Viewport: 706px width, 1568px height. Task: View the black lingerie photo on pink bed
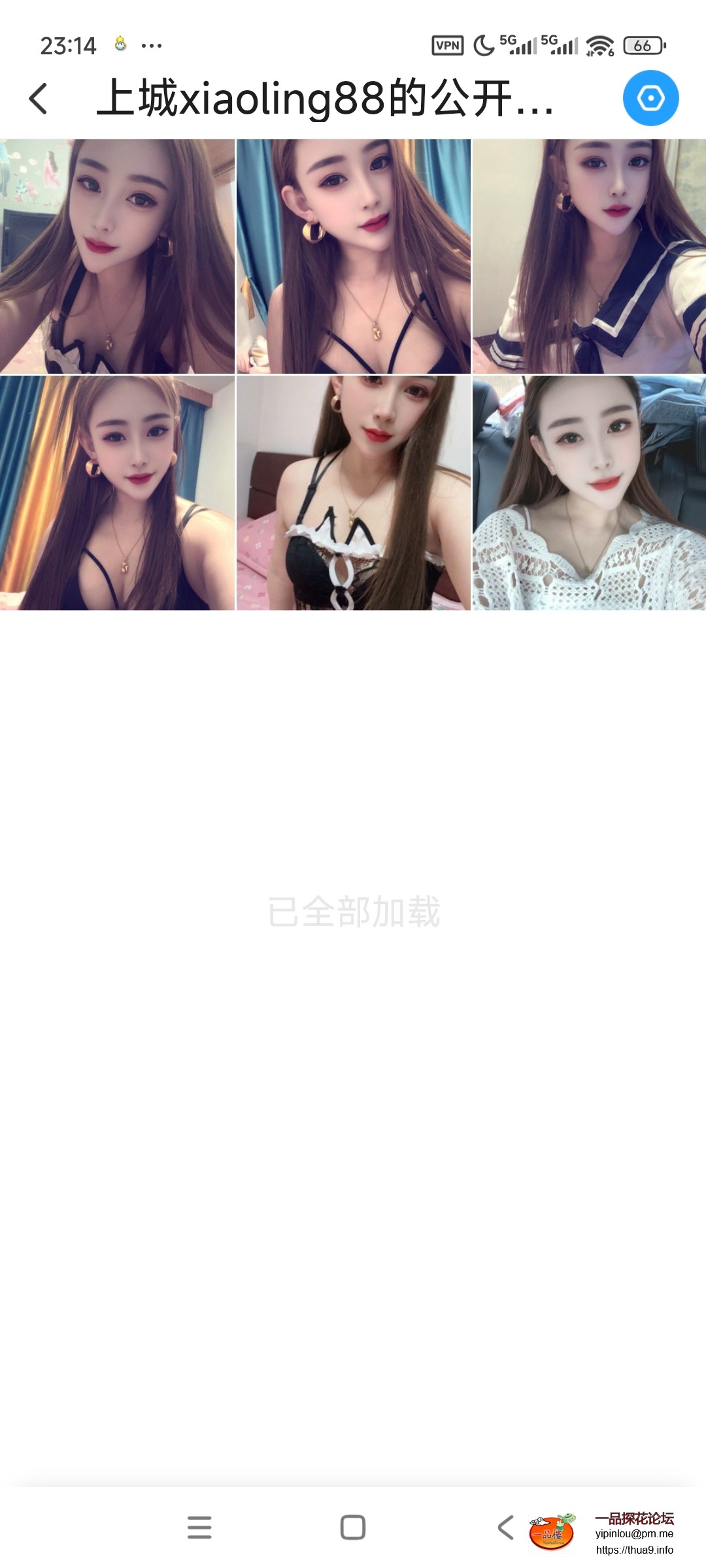[353, 493]
